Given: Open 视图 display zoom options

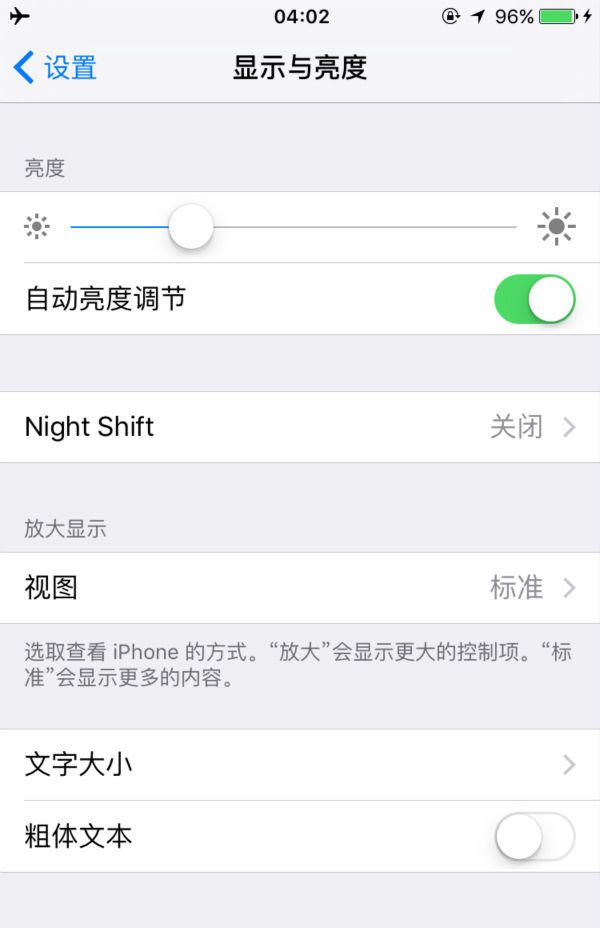Looking at the screenshot, I should pyautogui.click(x=300, y=588).
